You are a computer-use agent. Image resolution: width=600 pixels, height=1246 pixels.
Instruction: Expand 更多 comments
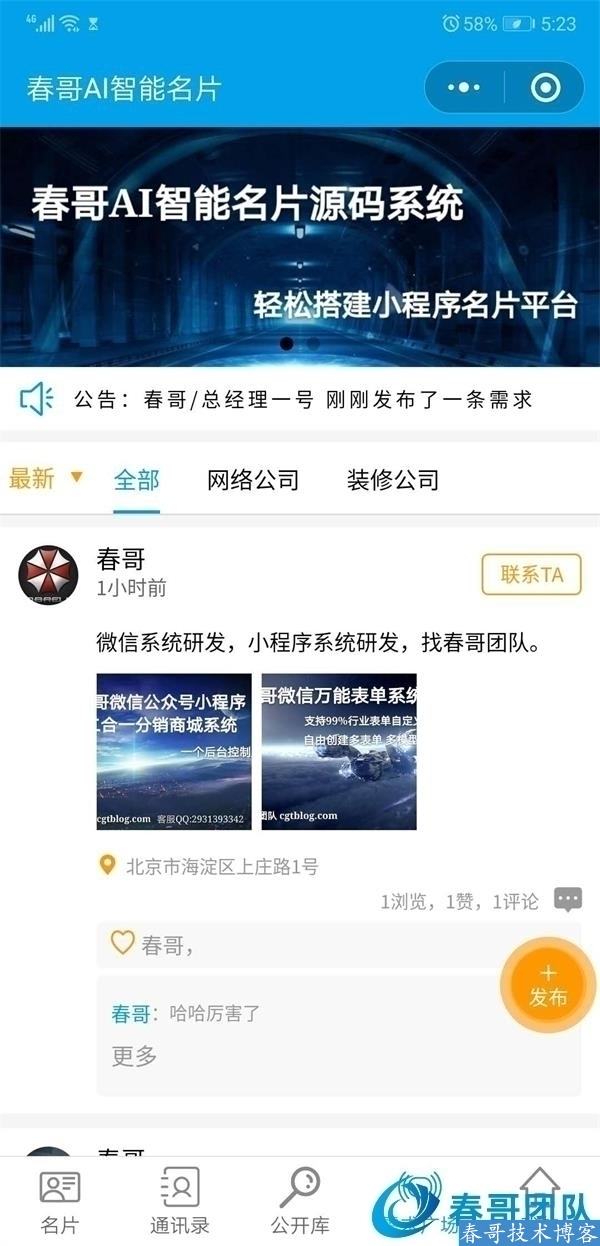coord(134,1055)
